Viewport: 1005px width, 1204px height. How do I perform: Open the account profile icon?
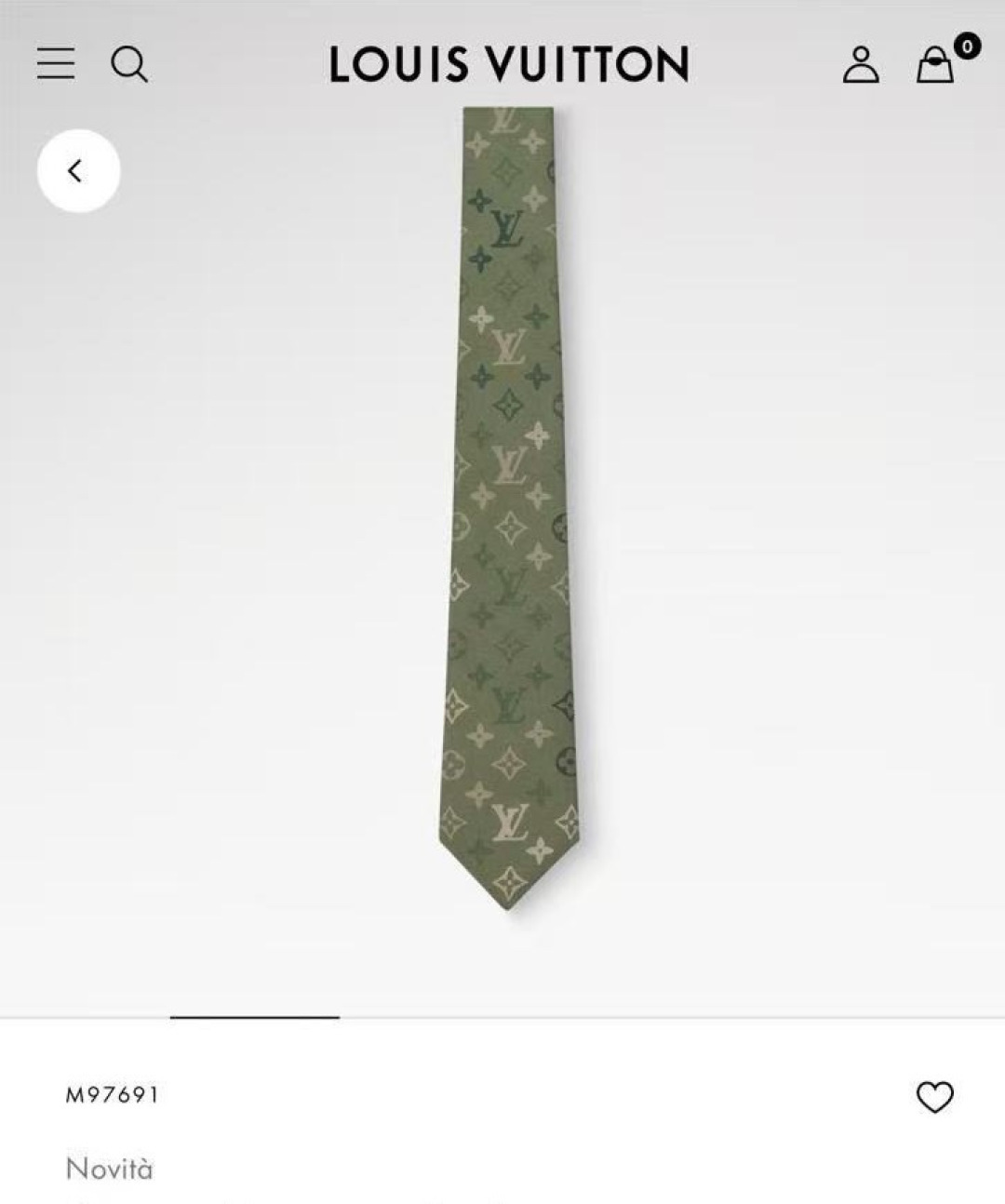pos(861,64)
